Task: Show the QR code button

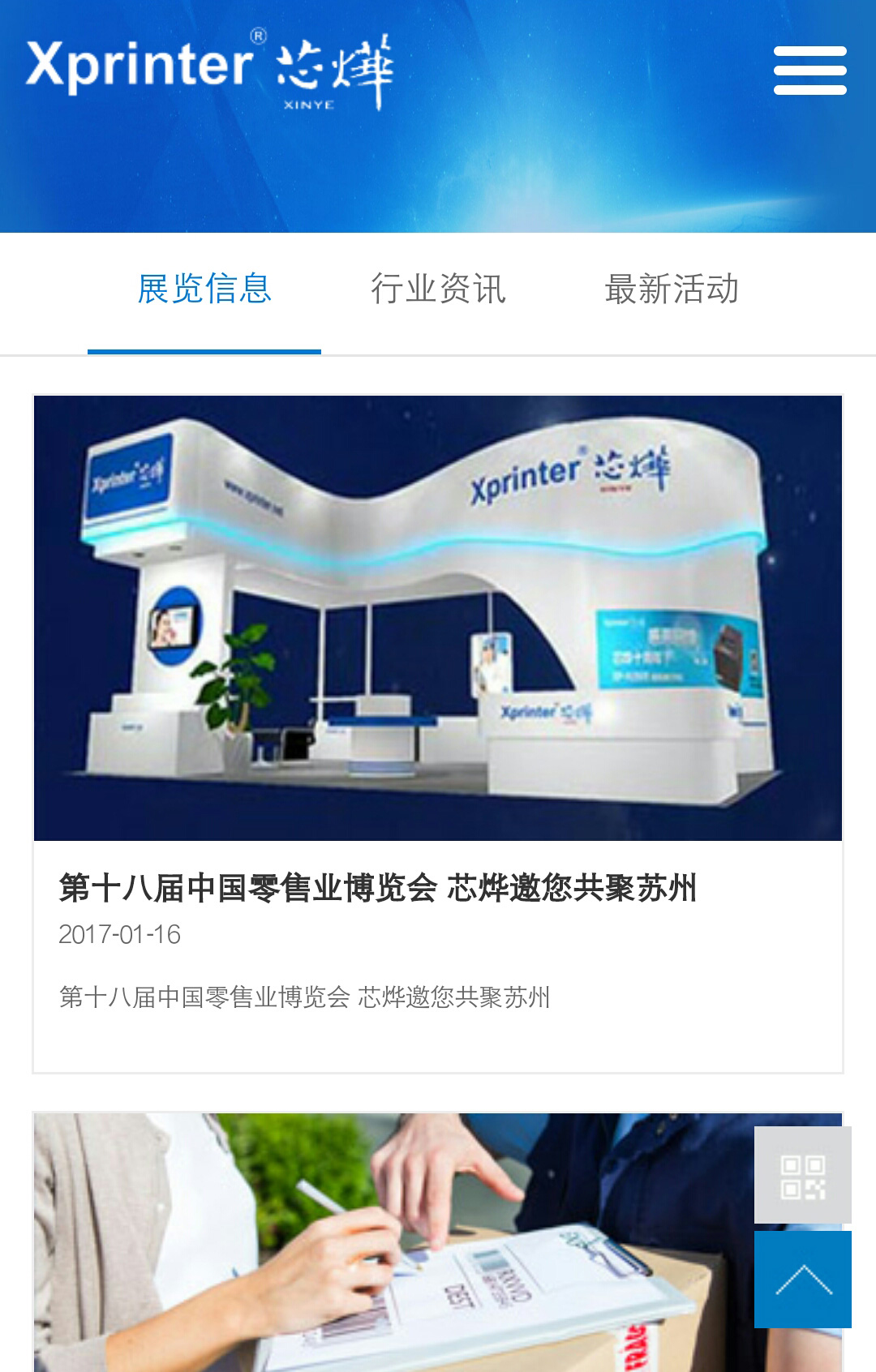Action: pos(802,1174)
